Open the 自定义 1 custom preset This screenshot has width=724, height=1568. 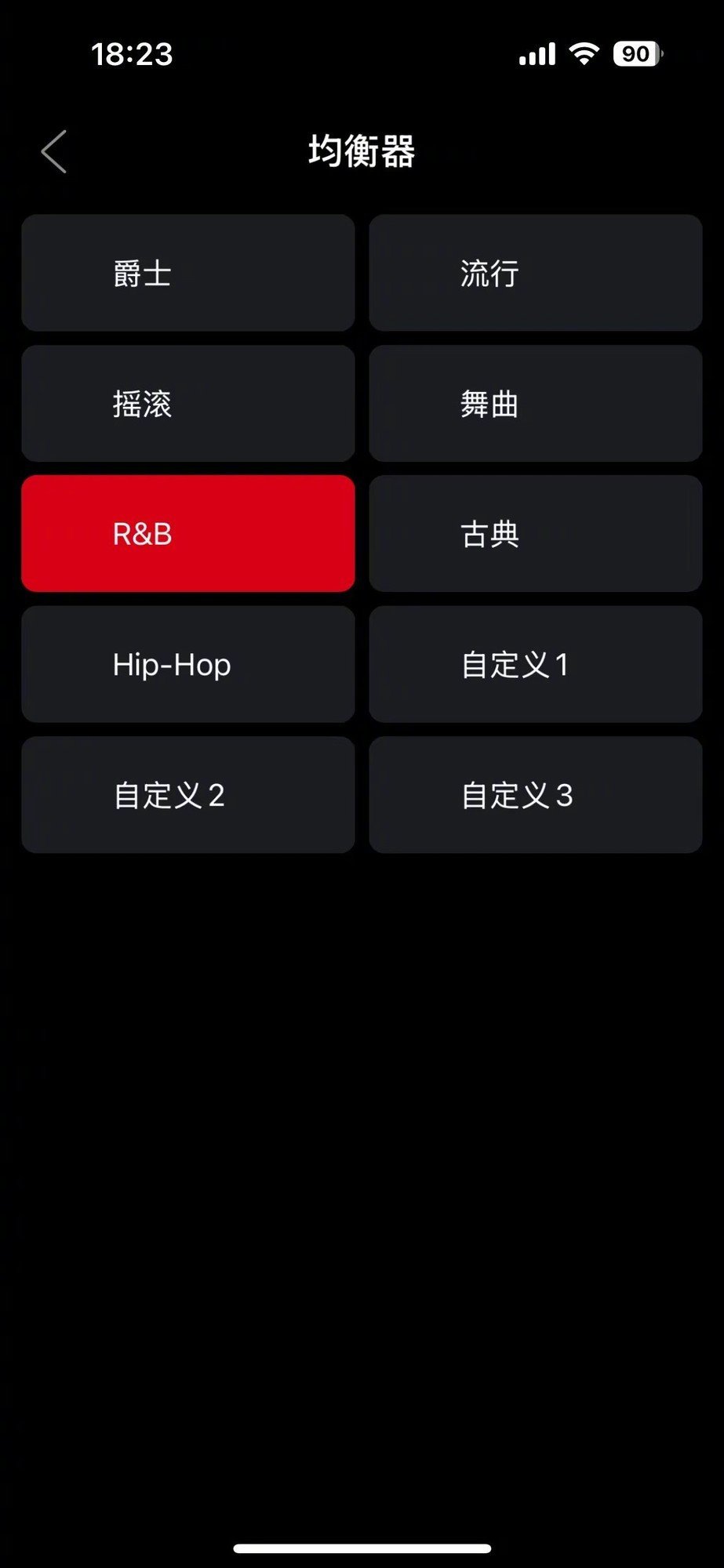click(535, 664)
